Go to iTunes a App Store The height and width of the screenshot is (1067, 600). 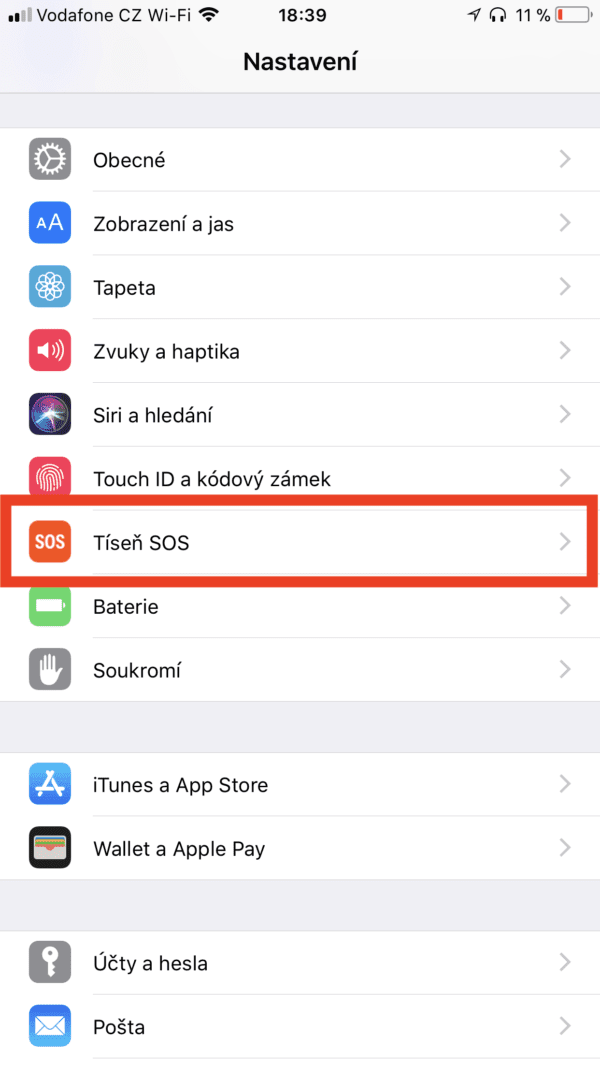300,785
